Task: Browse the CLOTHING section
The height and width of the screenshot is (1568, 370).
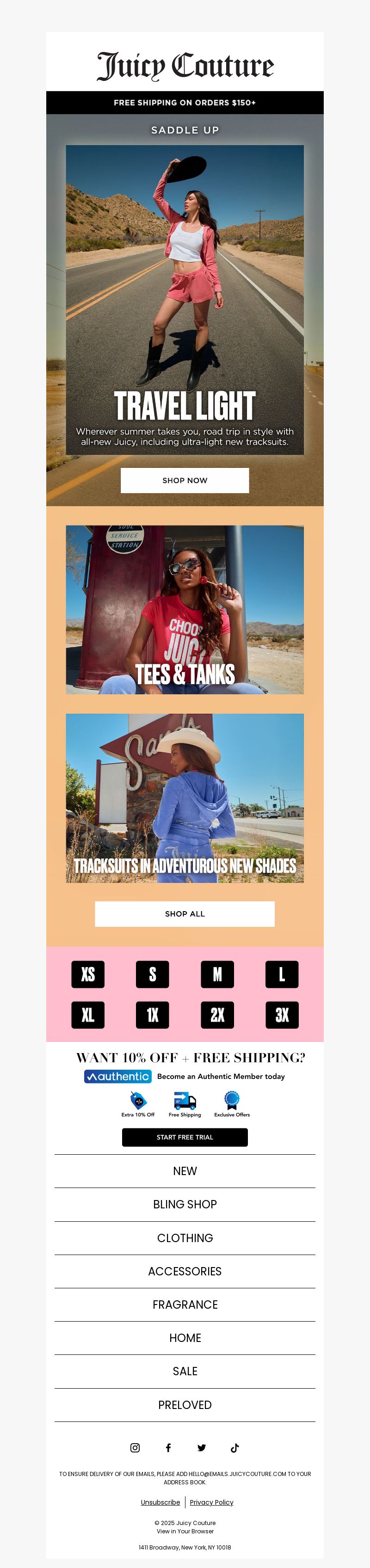Action: click(x=185, y=1237)
